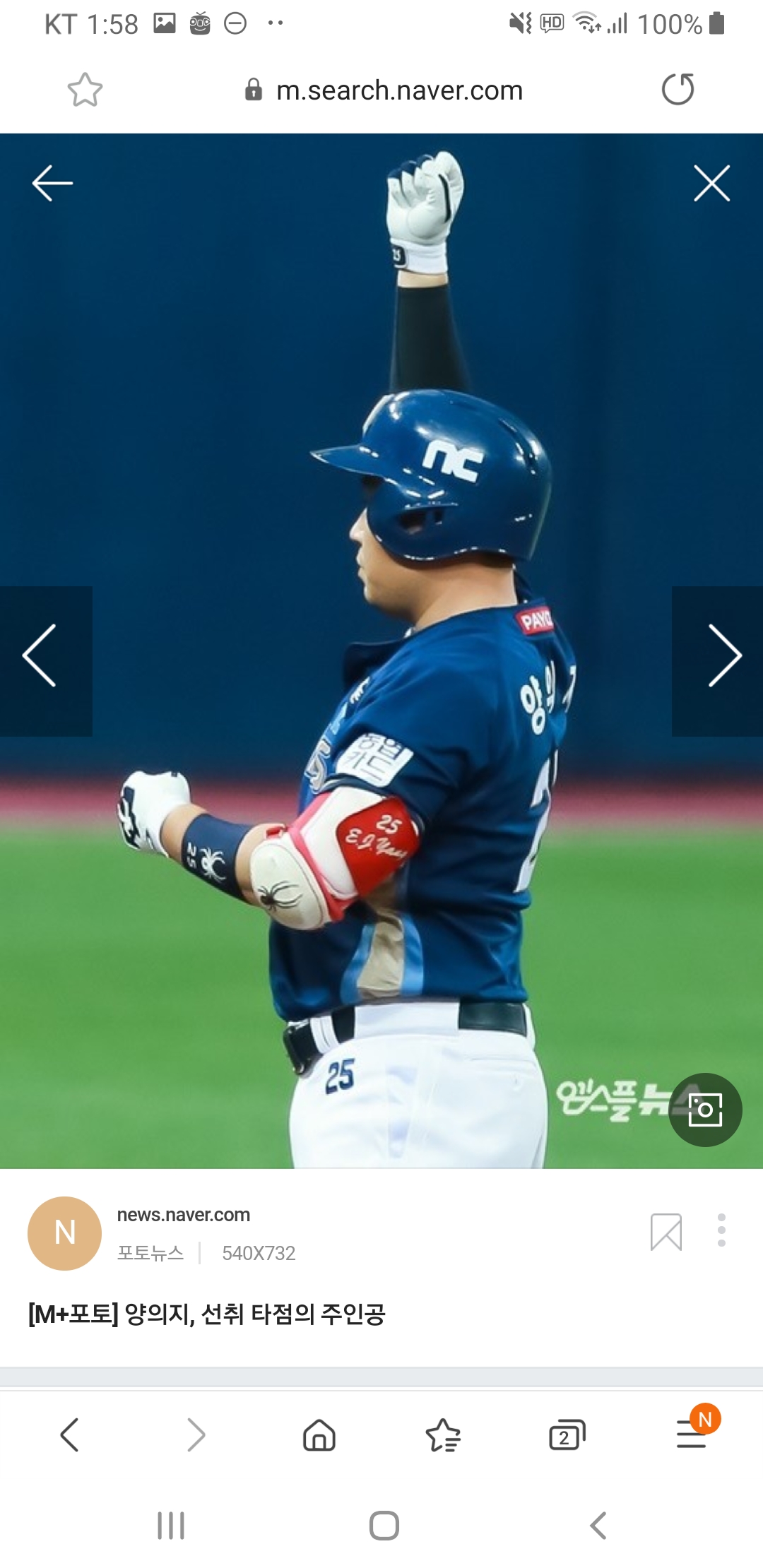Show the previous image
The width and height of the screenshot is (763, 1568).
[x=40, y=656]
